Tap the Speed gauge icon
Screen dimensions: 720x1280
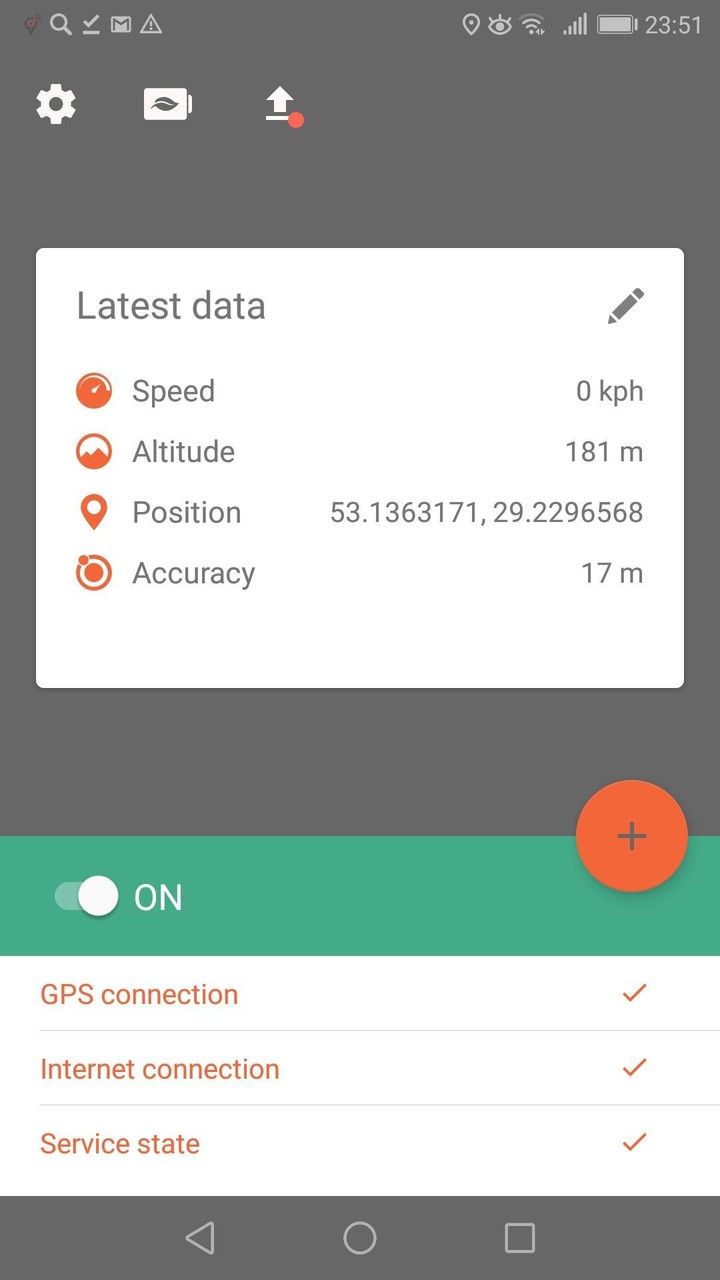[93, 390]
